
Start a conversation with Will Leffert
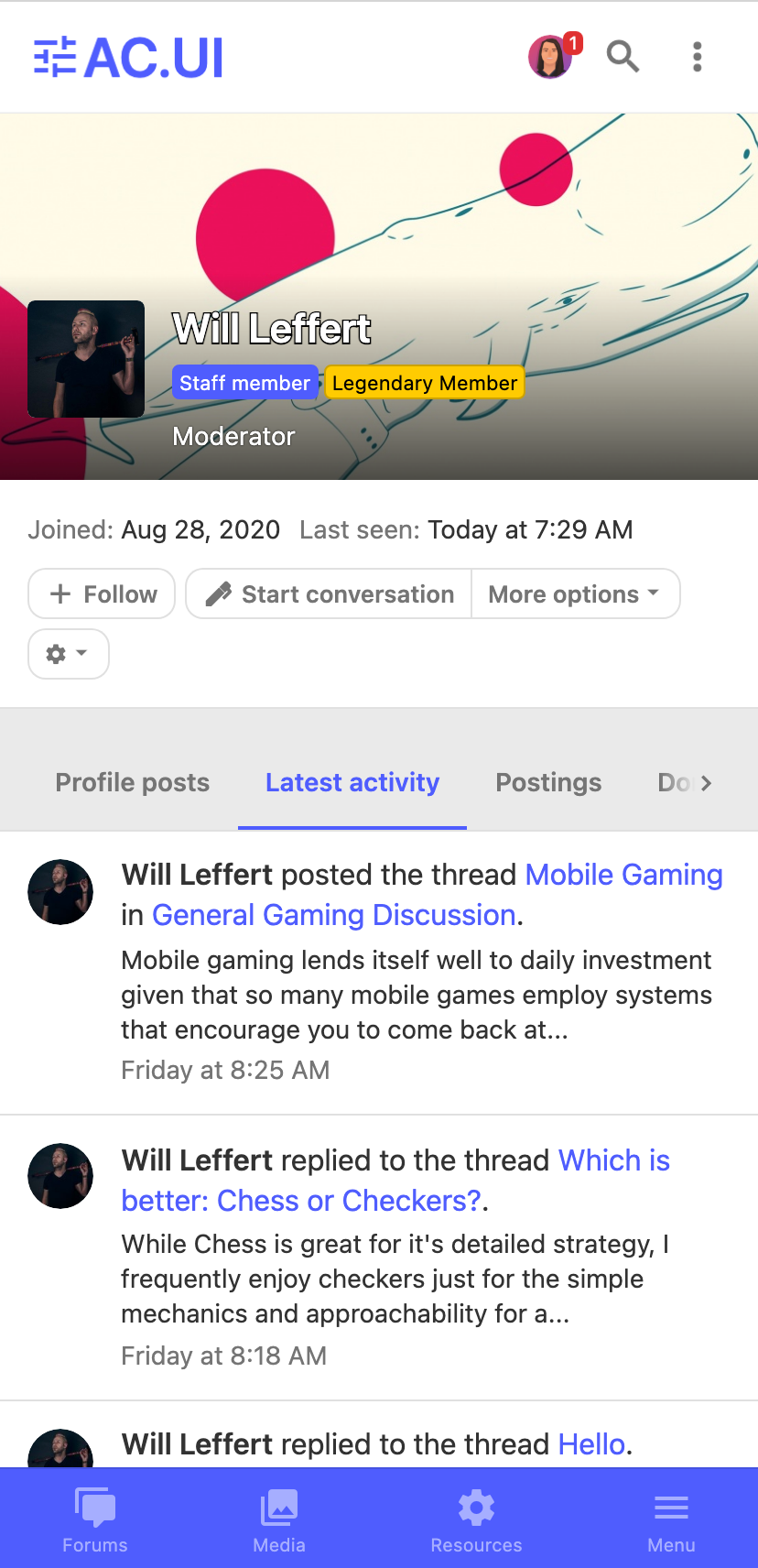pyautogui.click(x=330, y=593)
